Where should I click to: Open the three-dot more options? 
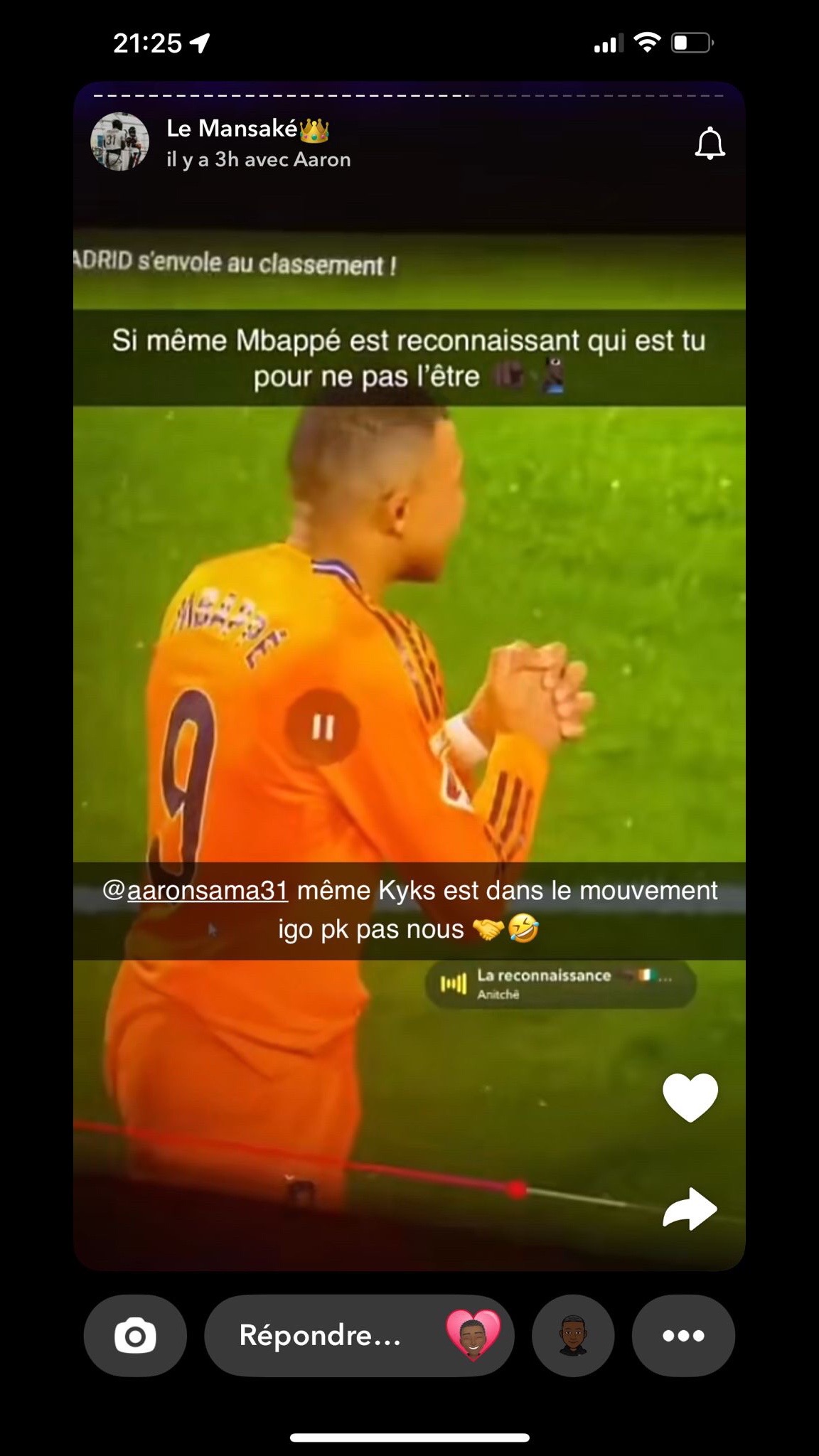coord(683,1336)
